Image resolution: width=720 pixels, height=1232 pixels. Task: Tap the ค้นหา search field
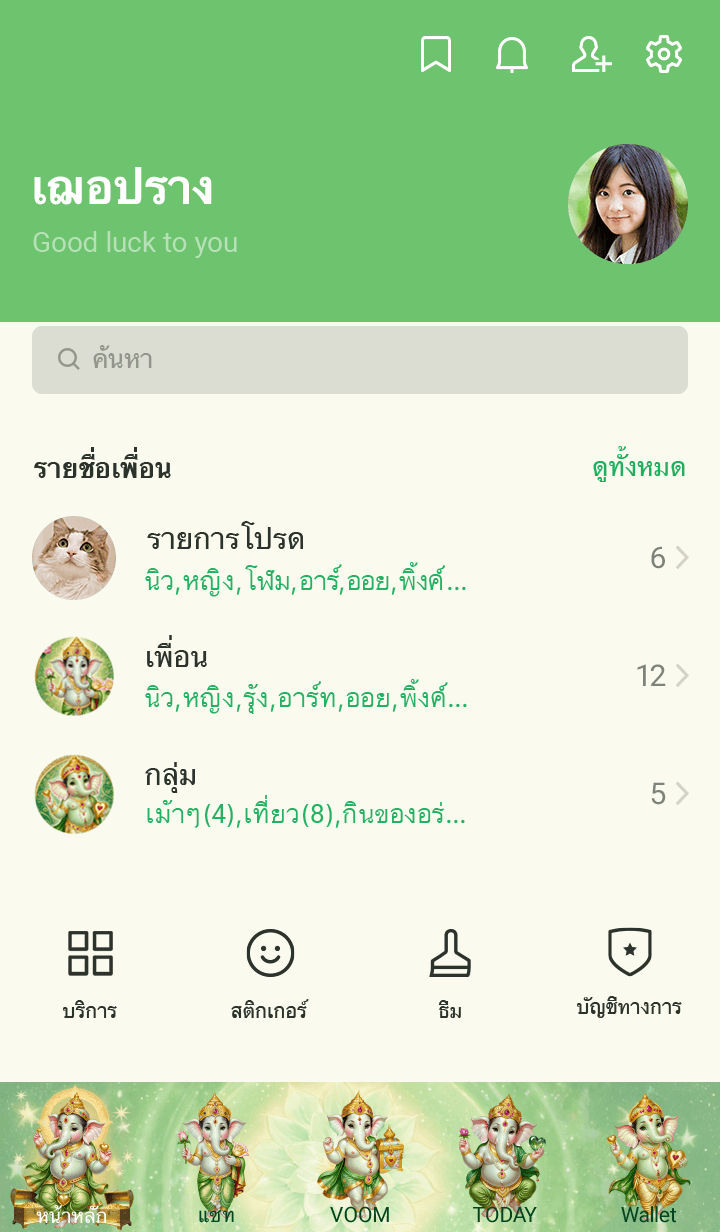(x=360, y=359)
